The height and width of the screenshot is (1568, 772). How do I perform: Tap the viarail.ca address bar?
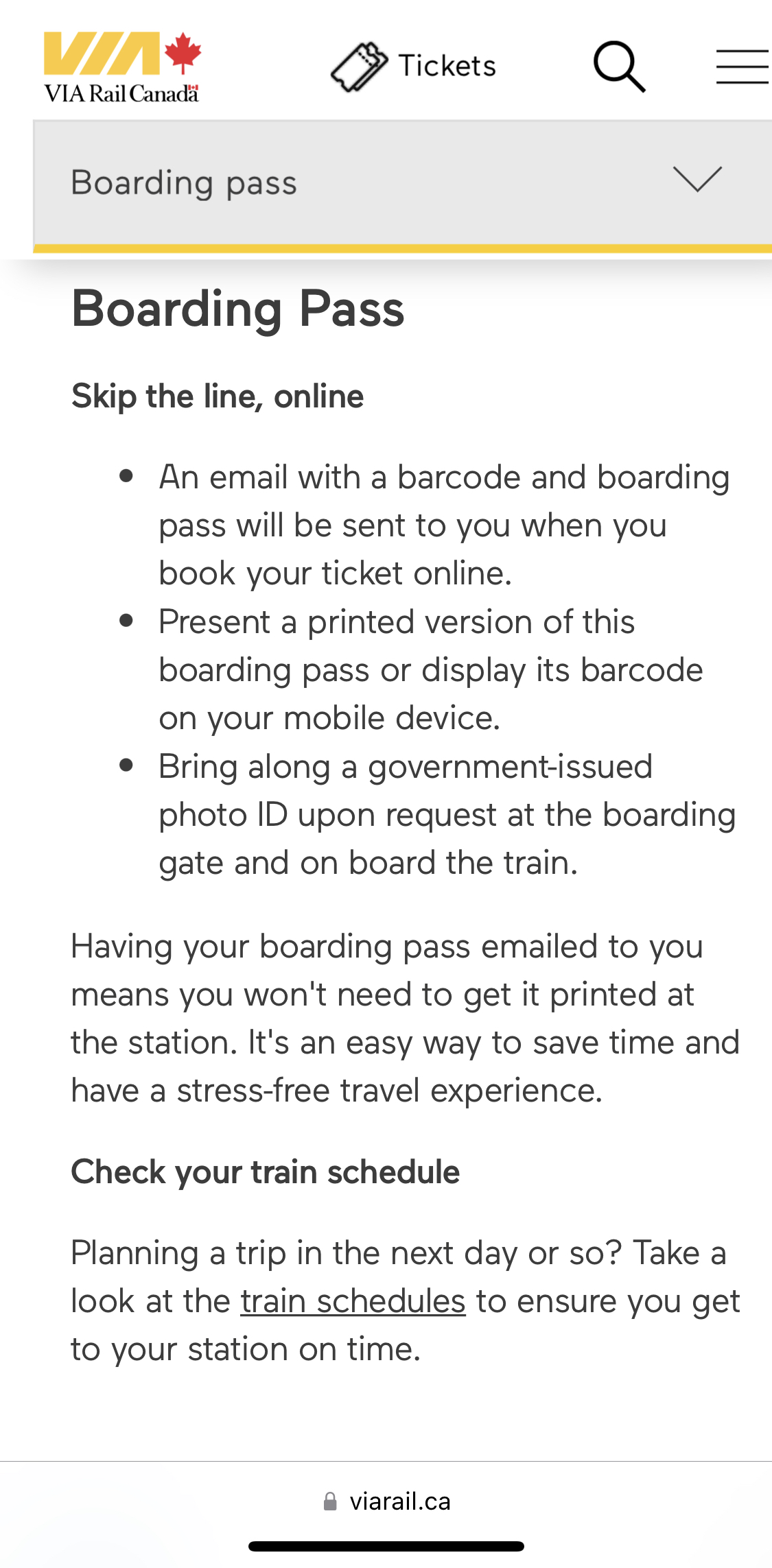click(386, 1501)
